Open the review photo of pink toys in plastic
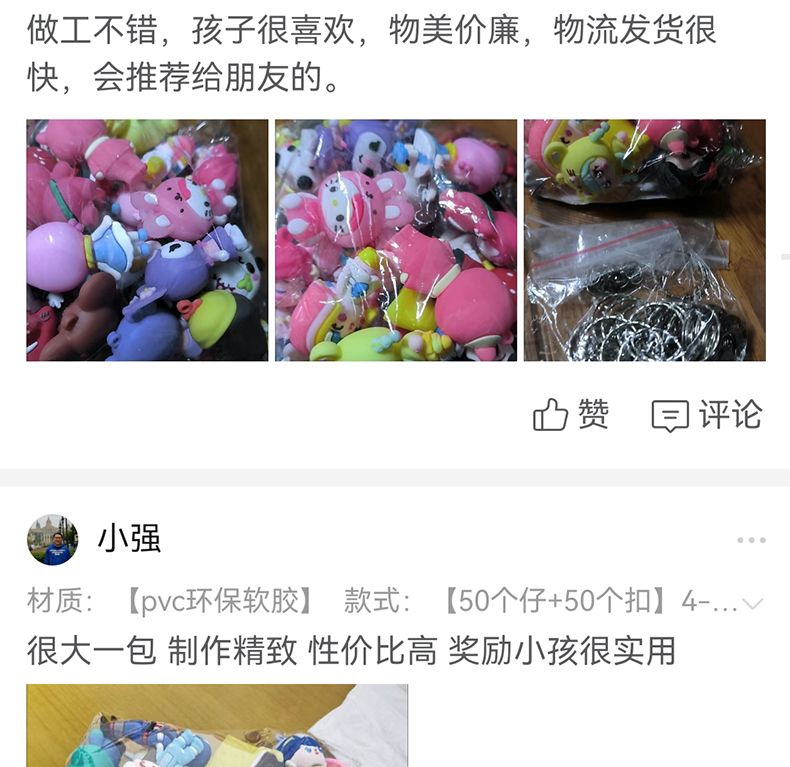The height and width of the screenshot is (767, 790). pyautogui.click(x=396, y=240)
